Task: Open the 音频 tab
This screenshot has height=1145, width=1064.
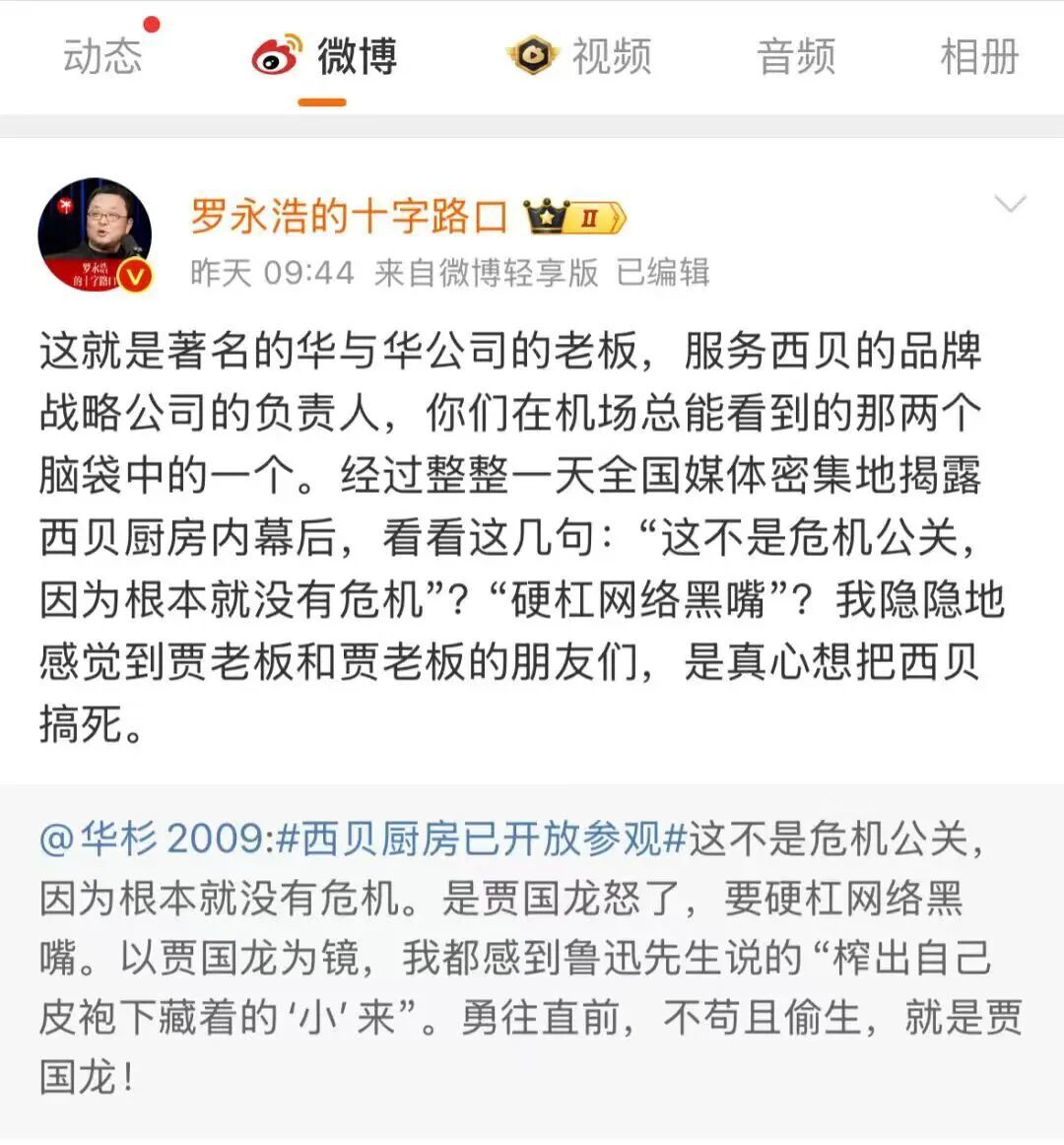Action: [795, 56]
